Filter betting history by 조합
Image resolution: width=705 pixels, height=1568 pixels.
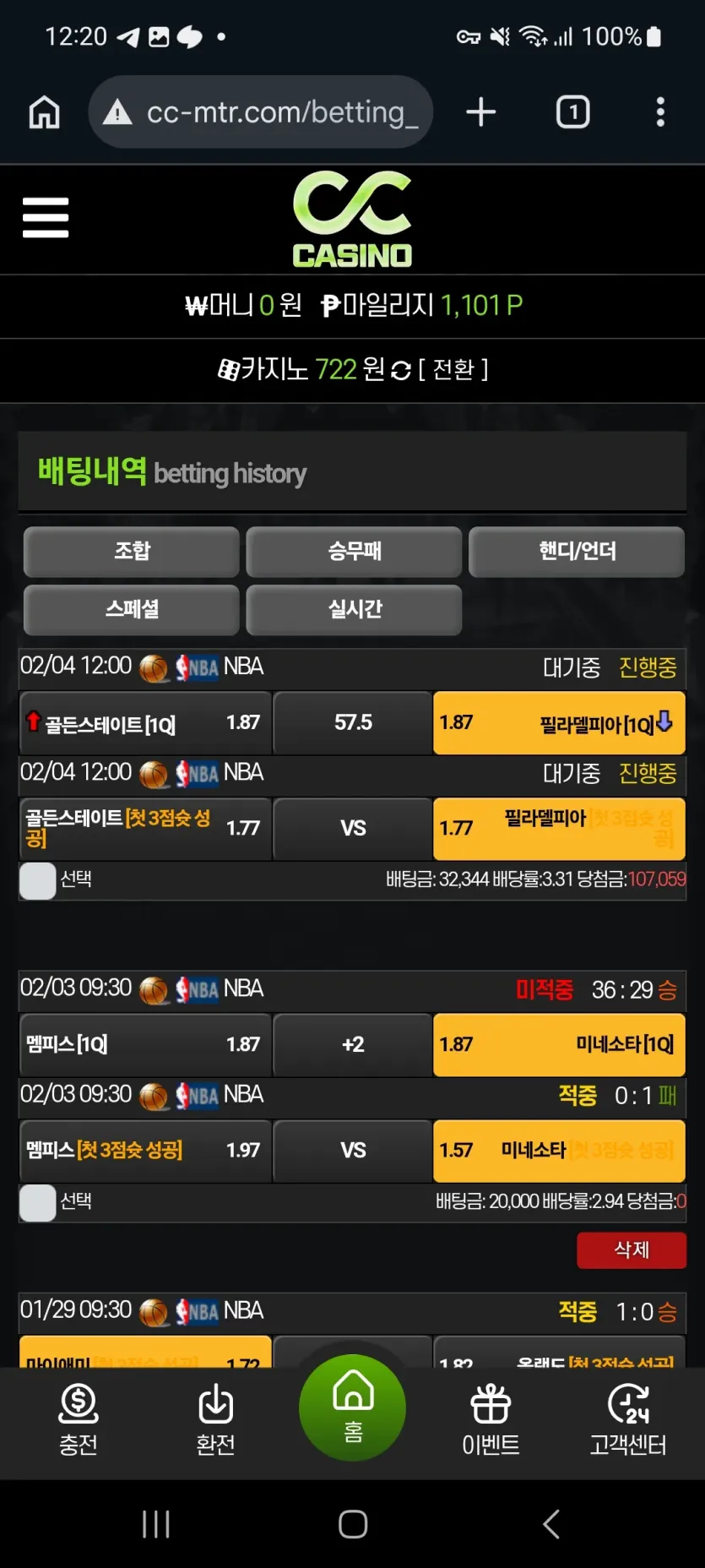click(132, 552)
